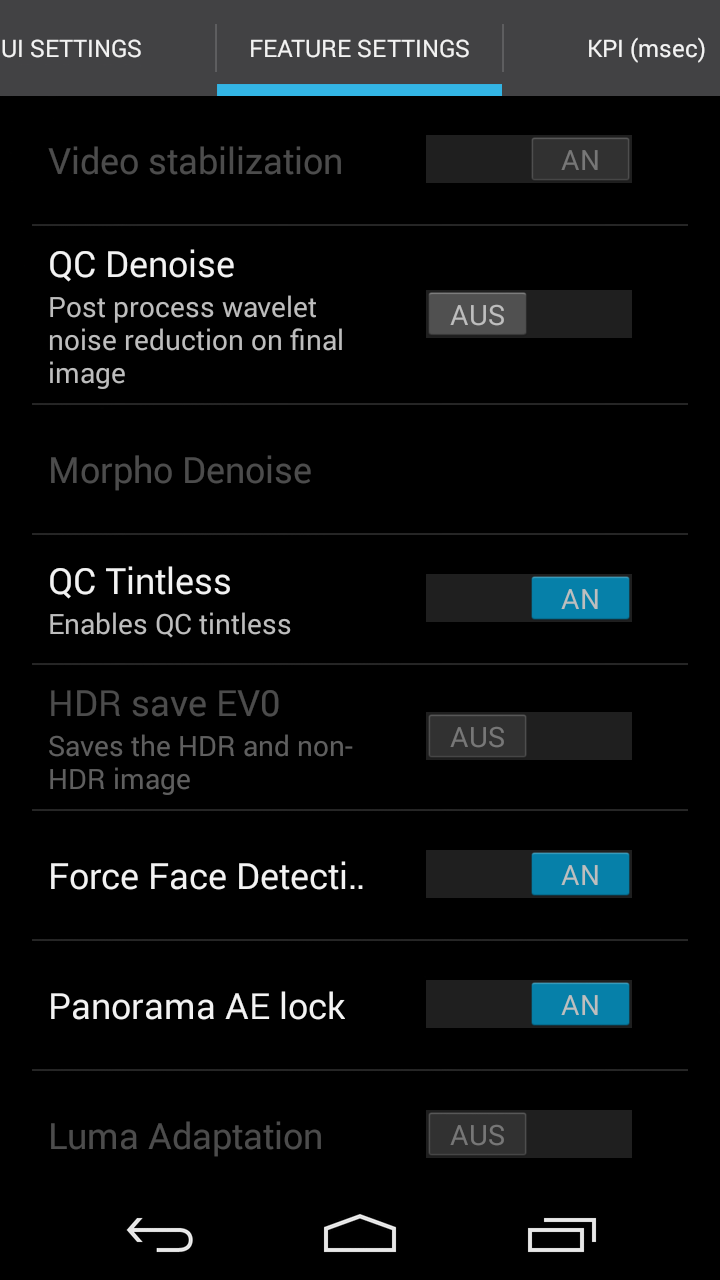Go back with the navigation bar arrow
Screen dimensions: 720x1280
(160, 1235)
